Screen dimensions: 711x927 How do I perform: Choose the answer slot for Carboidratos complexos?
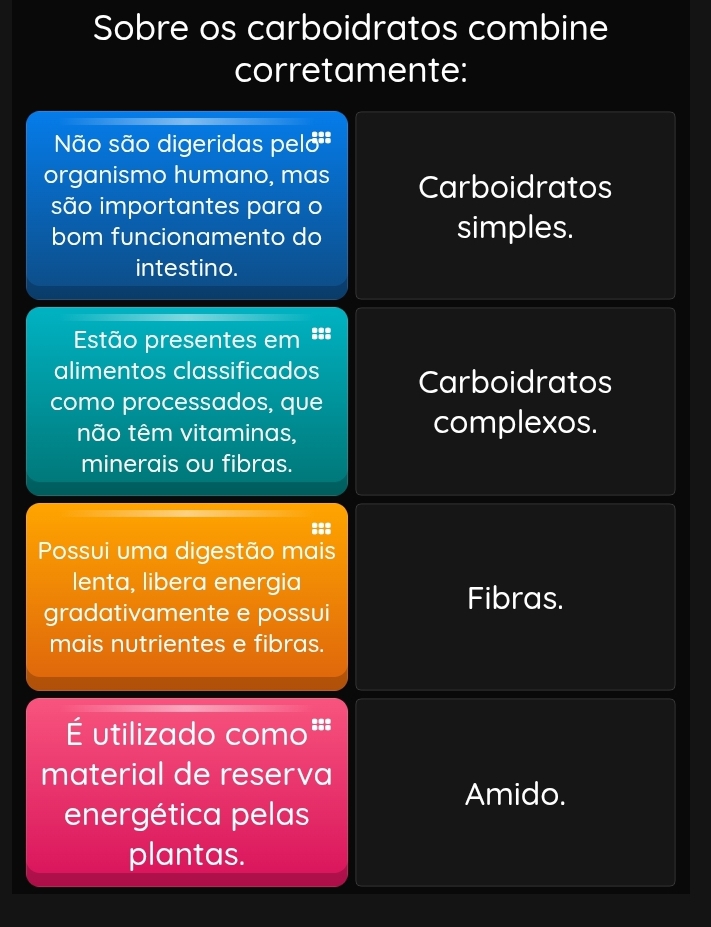coord(515,401)
